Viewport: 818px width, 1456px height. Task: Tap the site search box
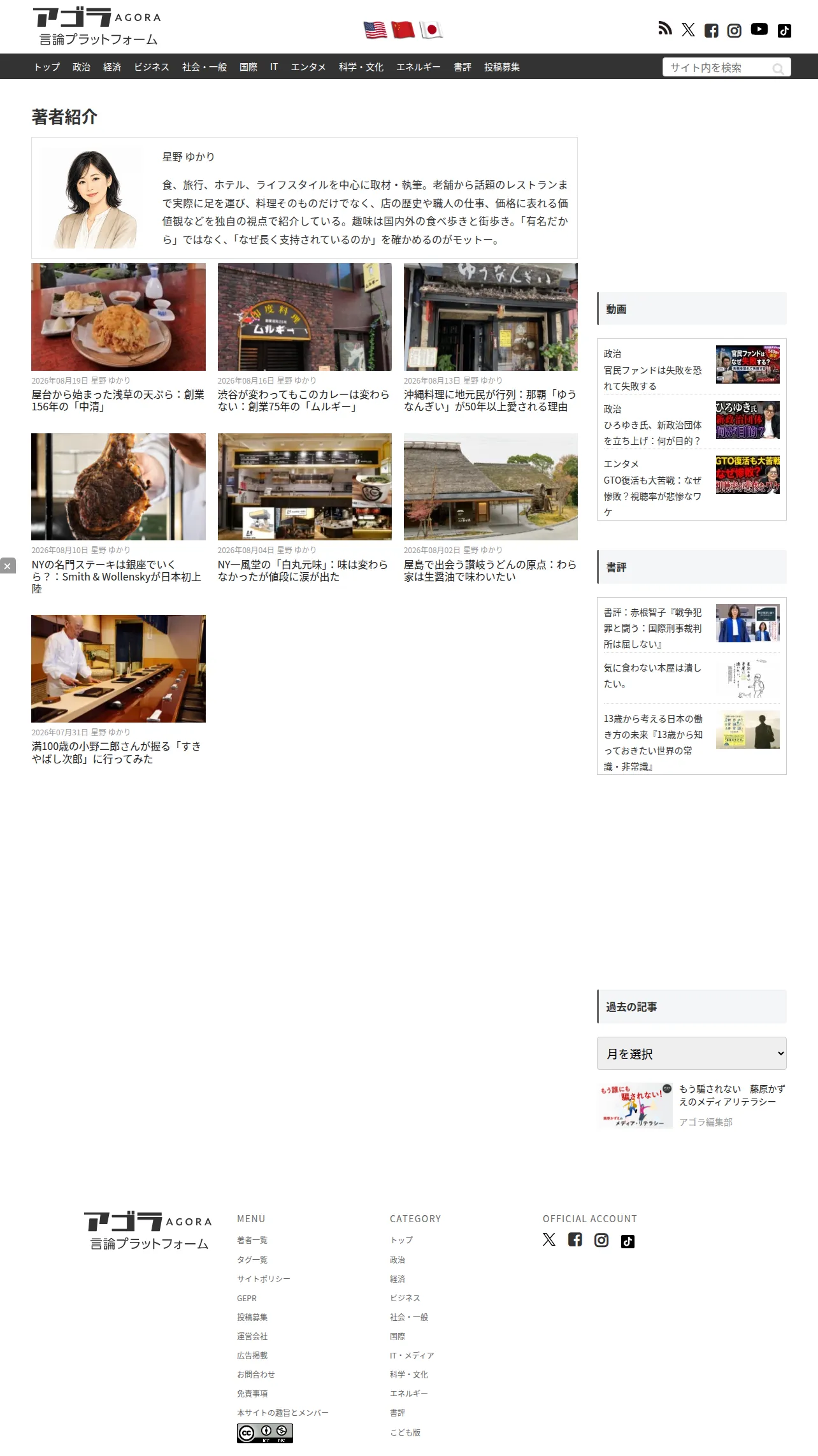pos(727,68)
